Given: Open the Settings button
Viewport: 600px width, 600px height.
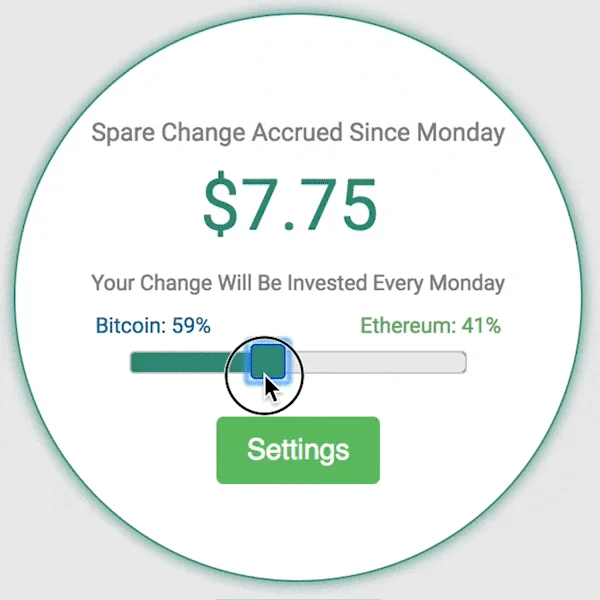Looking at the screenshot, I should coord(298,450).
